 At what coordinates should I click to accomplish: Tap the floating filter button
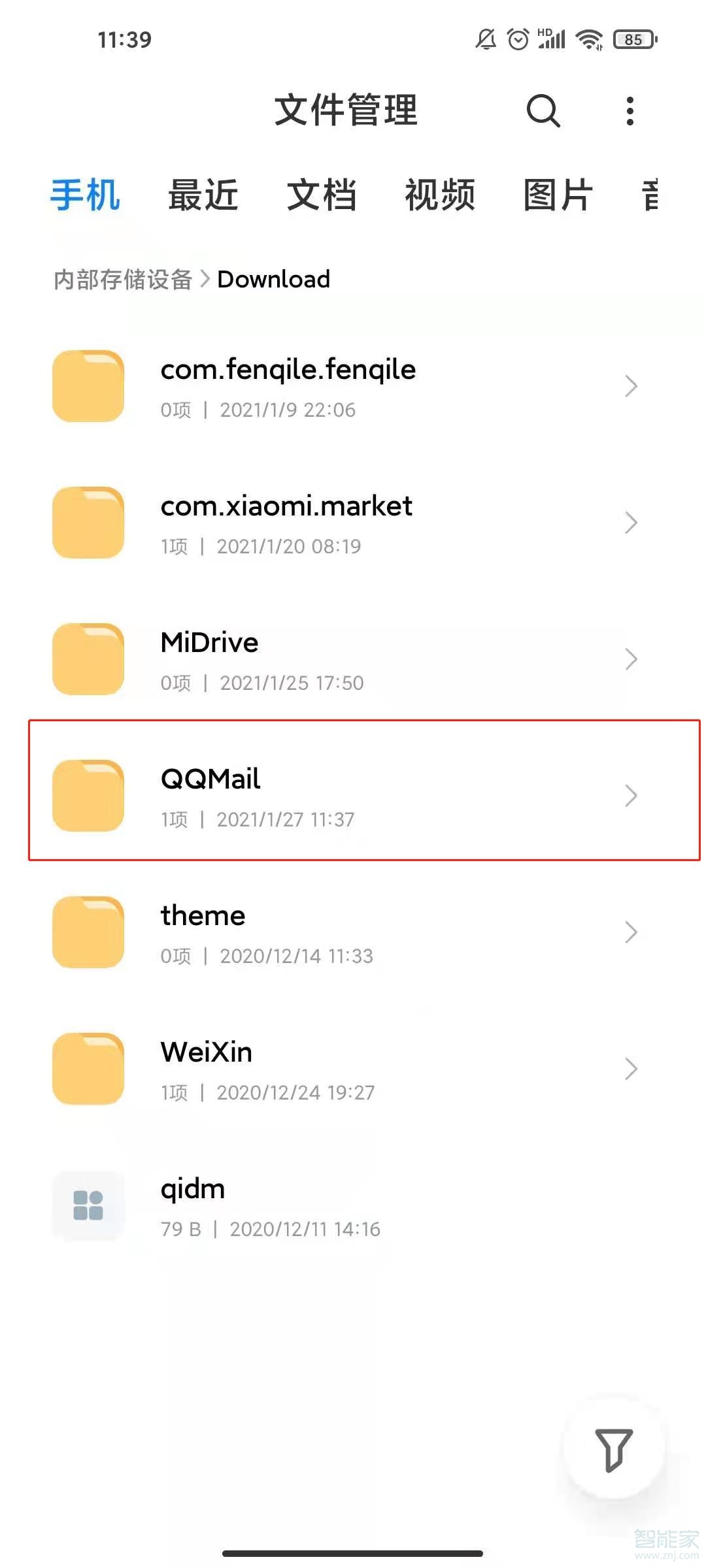[613, 1449]
